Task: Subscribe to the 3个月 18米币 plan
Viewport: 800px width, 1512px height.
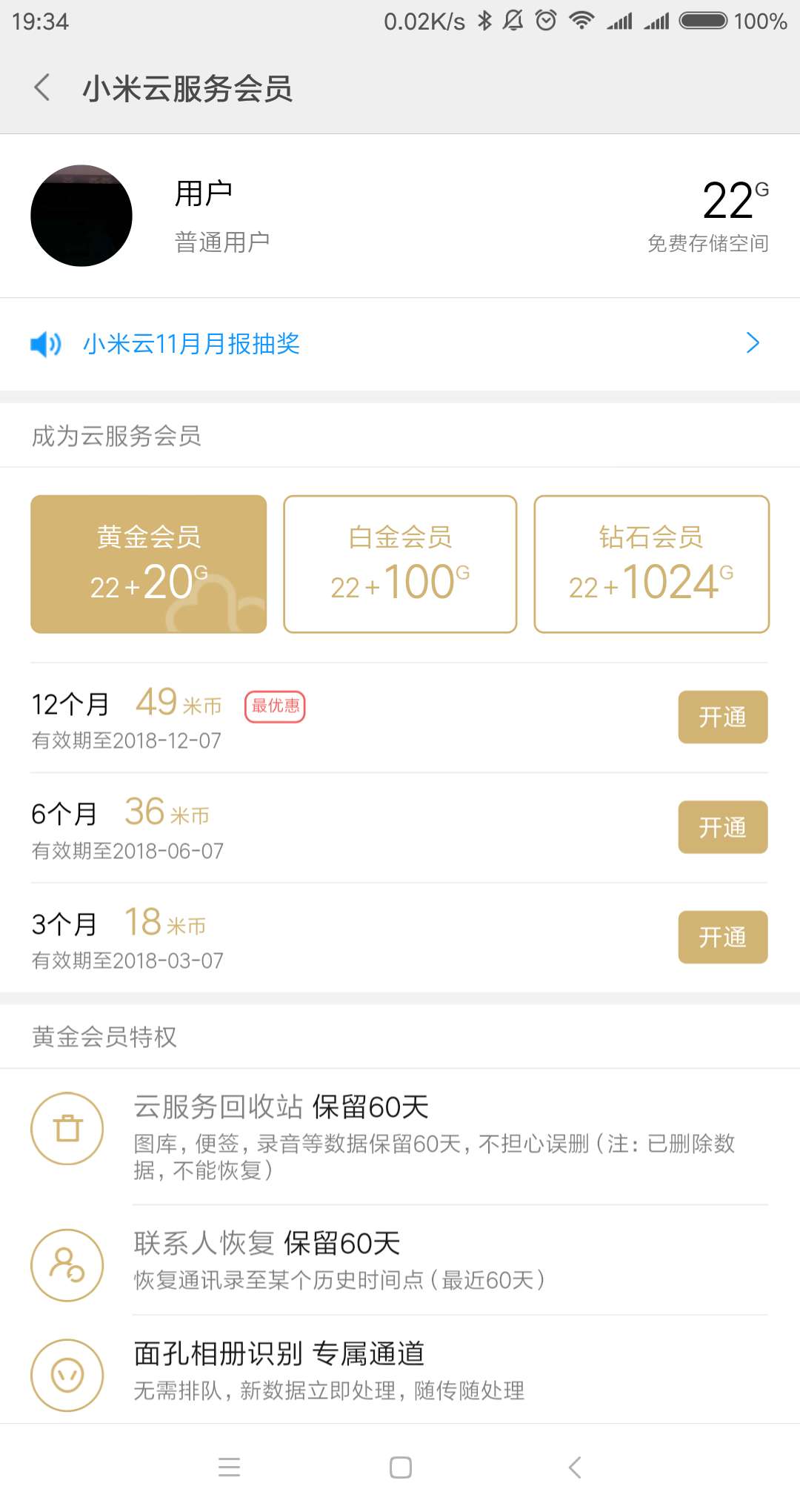Action: tap(723, 937)
